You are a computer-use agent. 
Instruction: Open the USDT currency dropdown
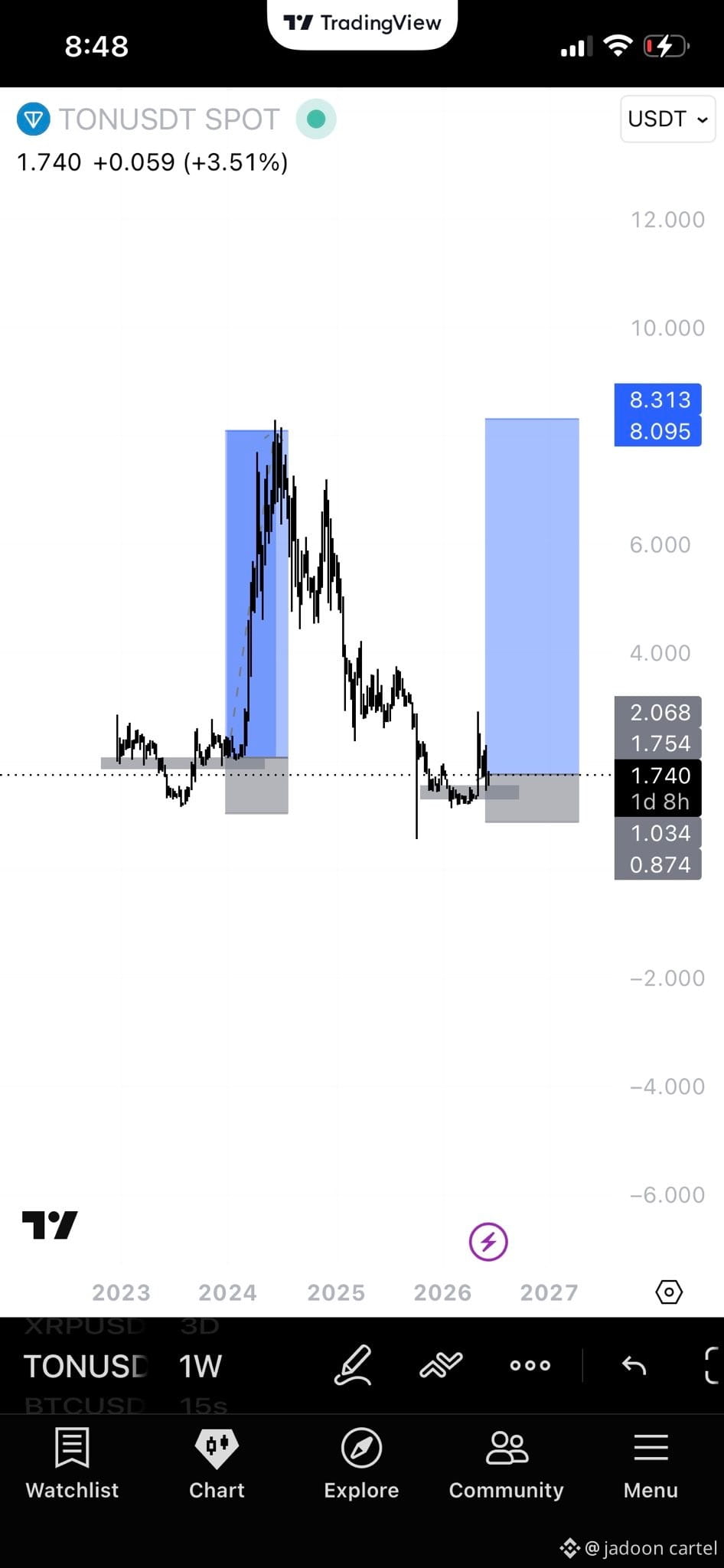tap(667, 119)
